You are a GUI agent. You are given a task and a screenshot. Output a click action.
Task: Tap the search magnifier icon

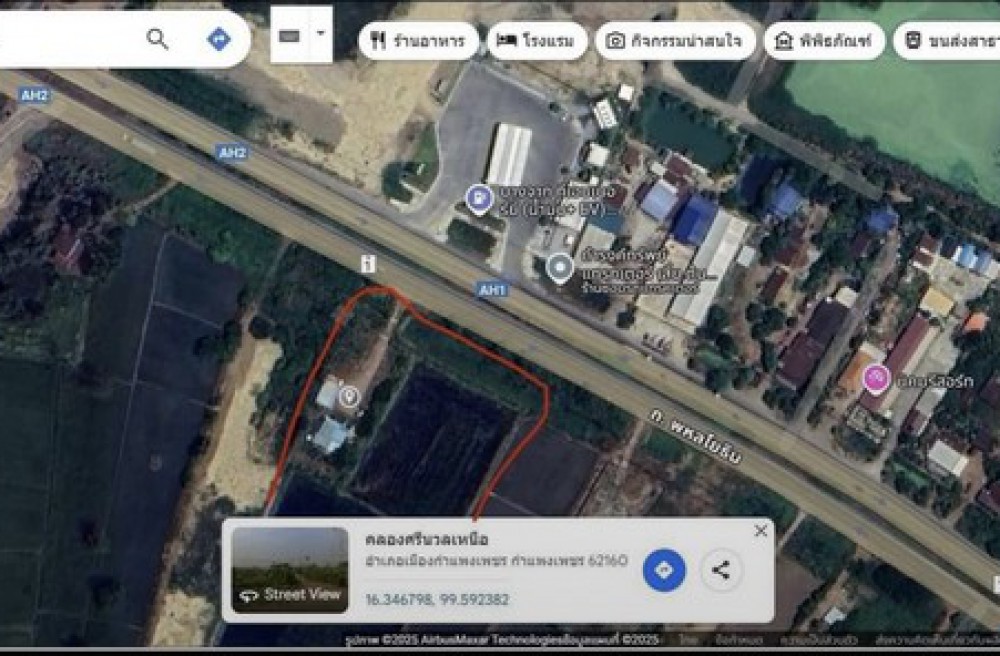[x=157, y=39]
